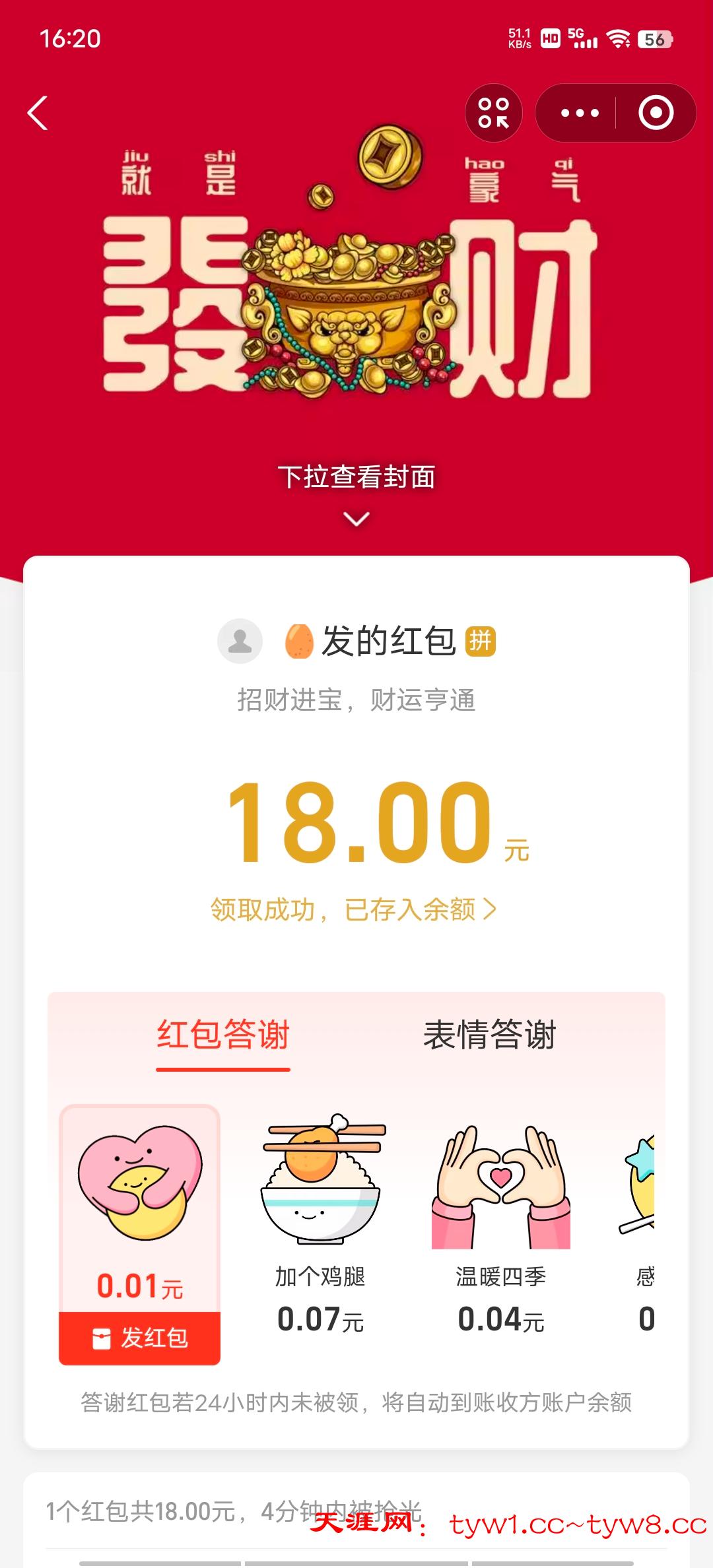
Task: Switch to the 红包答谢 tab
Action: 223,1034
